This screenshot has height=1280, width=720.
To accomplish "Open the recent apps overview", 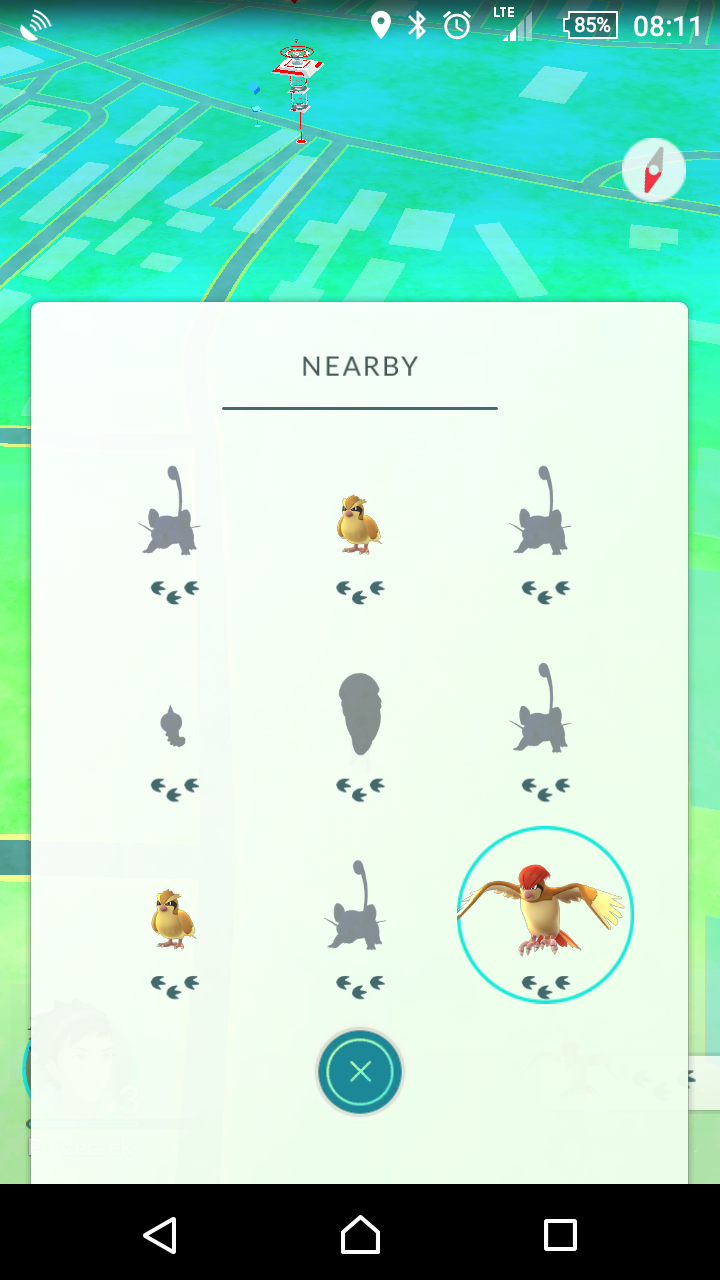I will [560, 1234].
